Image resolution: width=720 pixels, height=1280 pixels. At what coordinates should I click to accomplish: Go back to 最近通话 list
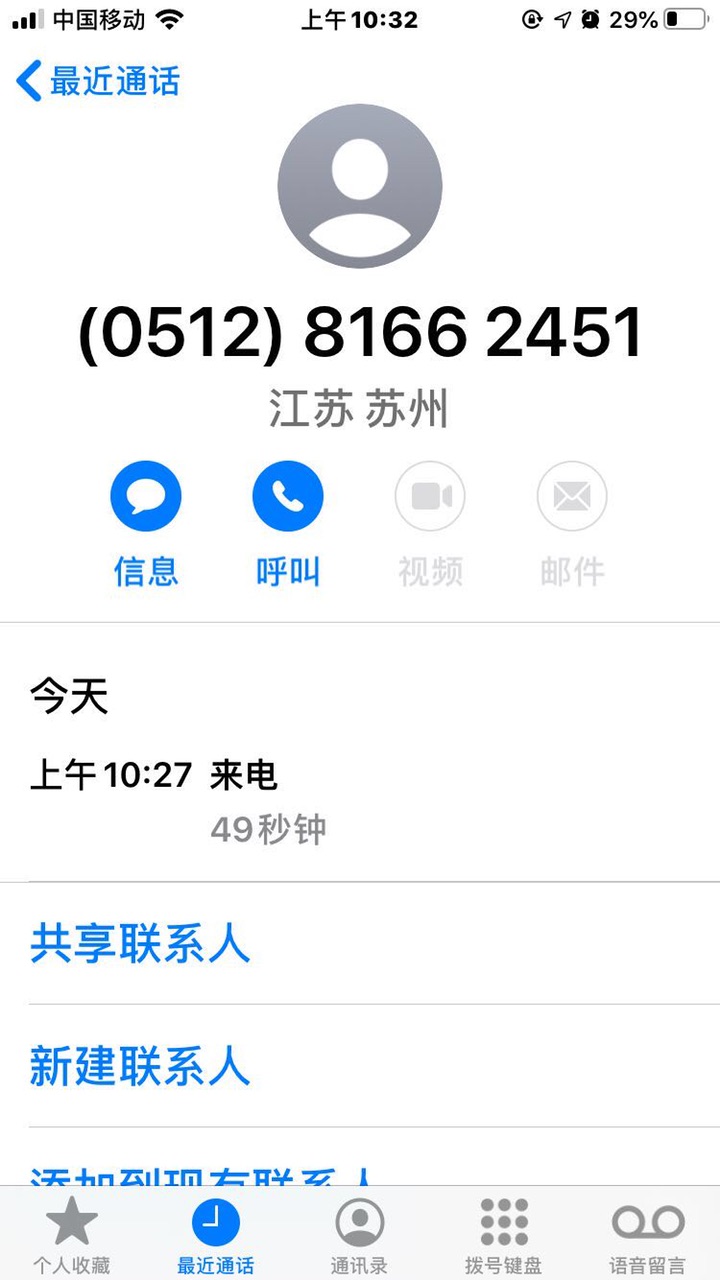(98, 81)
